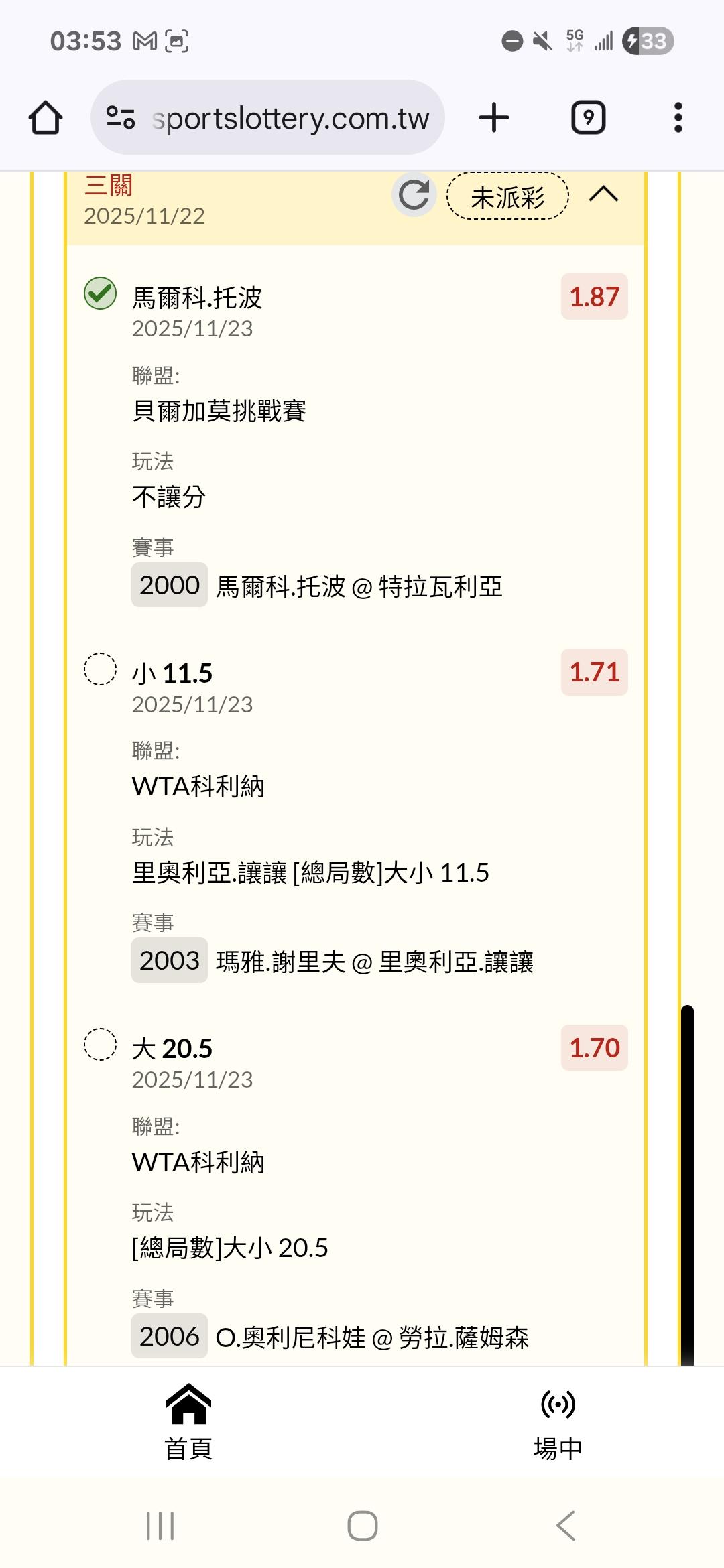Open recent apps from the navigation bar

pyautogui.click(x=160, y=1526)
